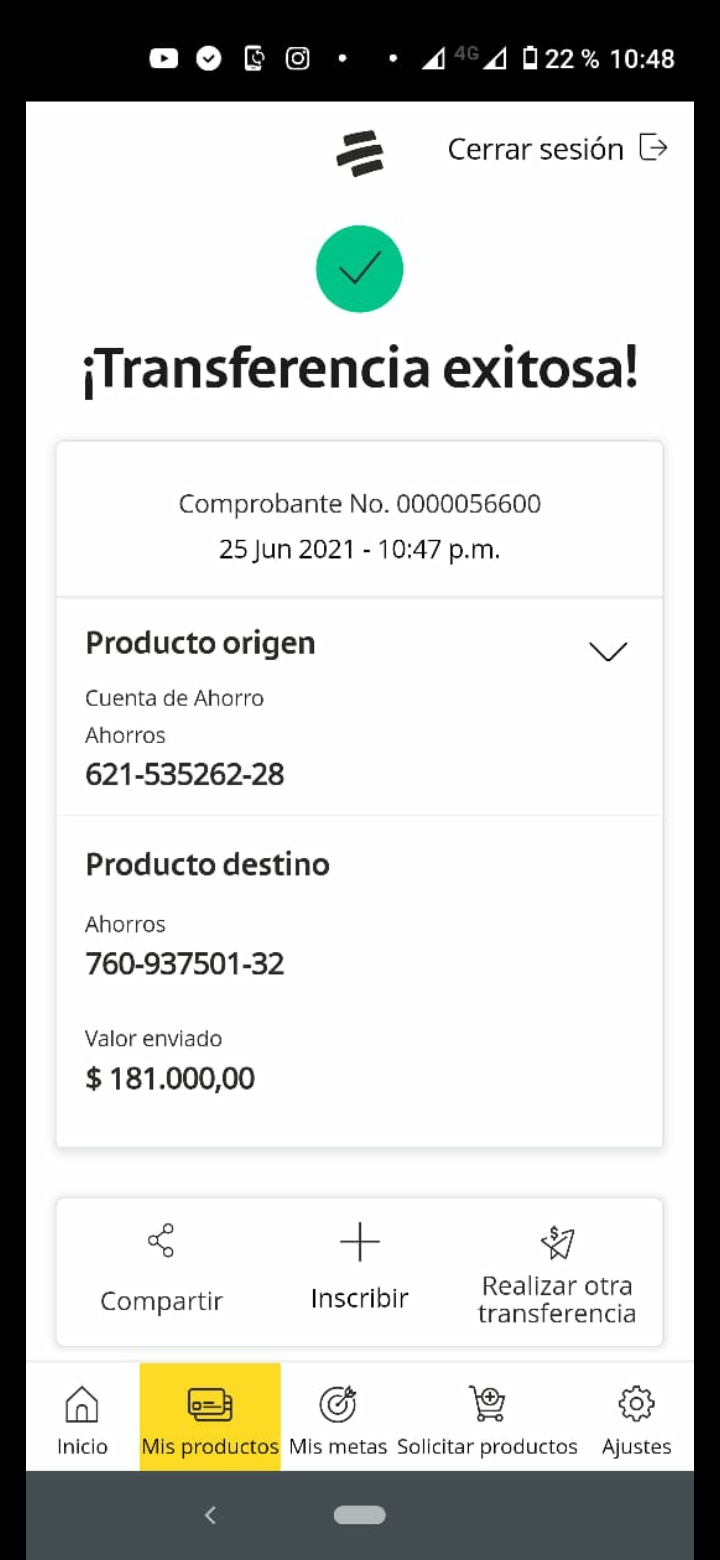Go to the Inicio tab

pos(82,1418)
